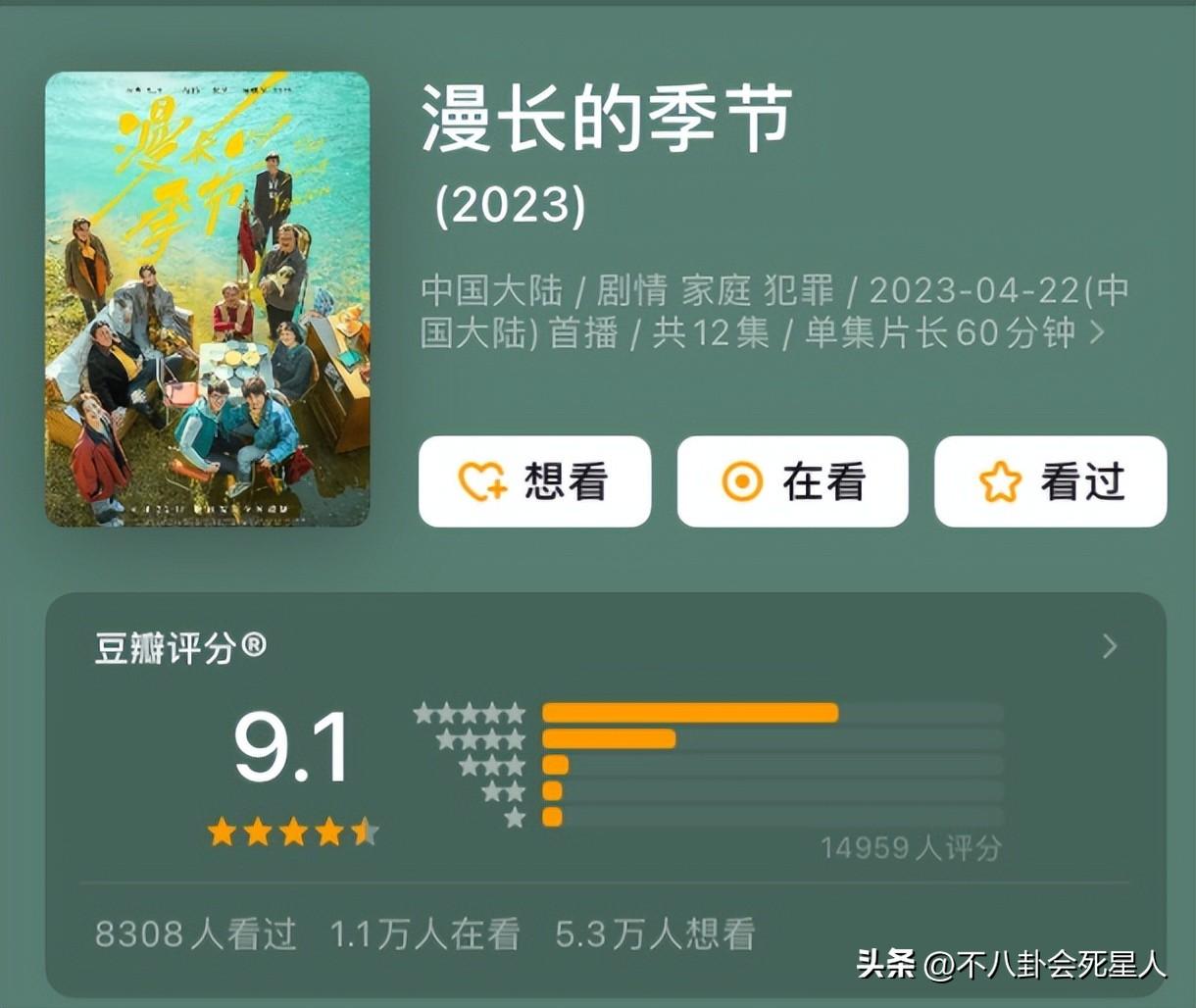
Task: Mark the show as 想看
Action: pos(534,481)
